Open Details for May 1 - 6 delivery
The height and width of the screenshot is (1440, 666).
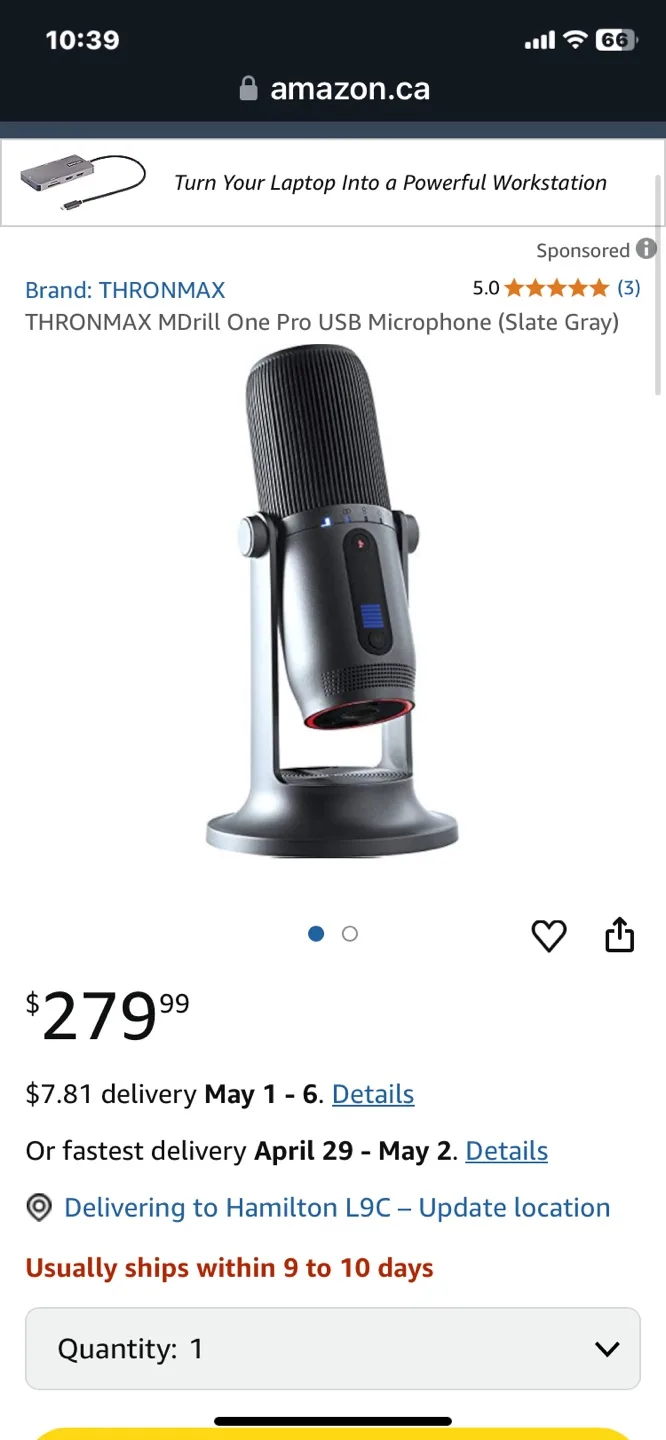(373, 1094)
